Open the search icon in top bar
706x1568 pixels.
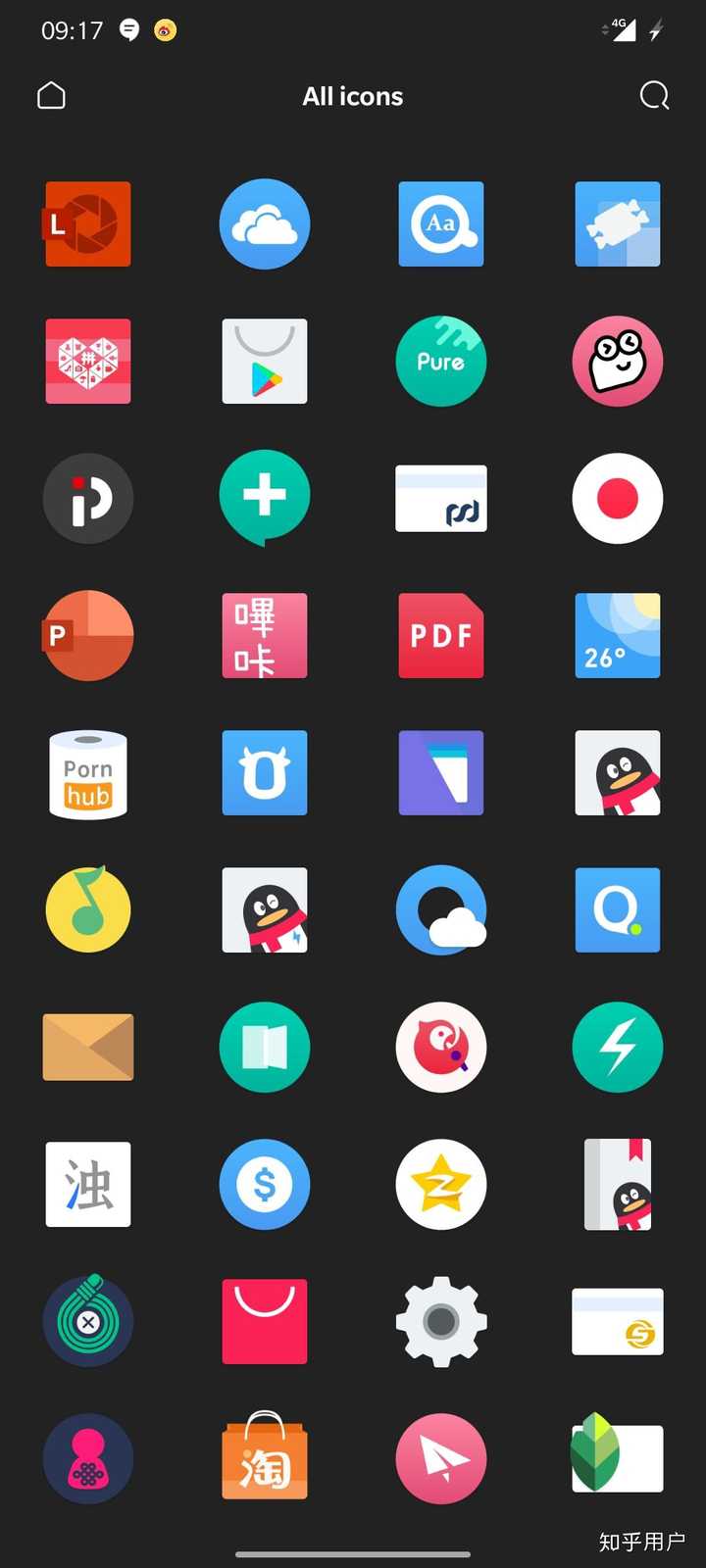click(x=654, y=96)
